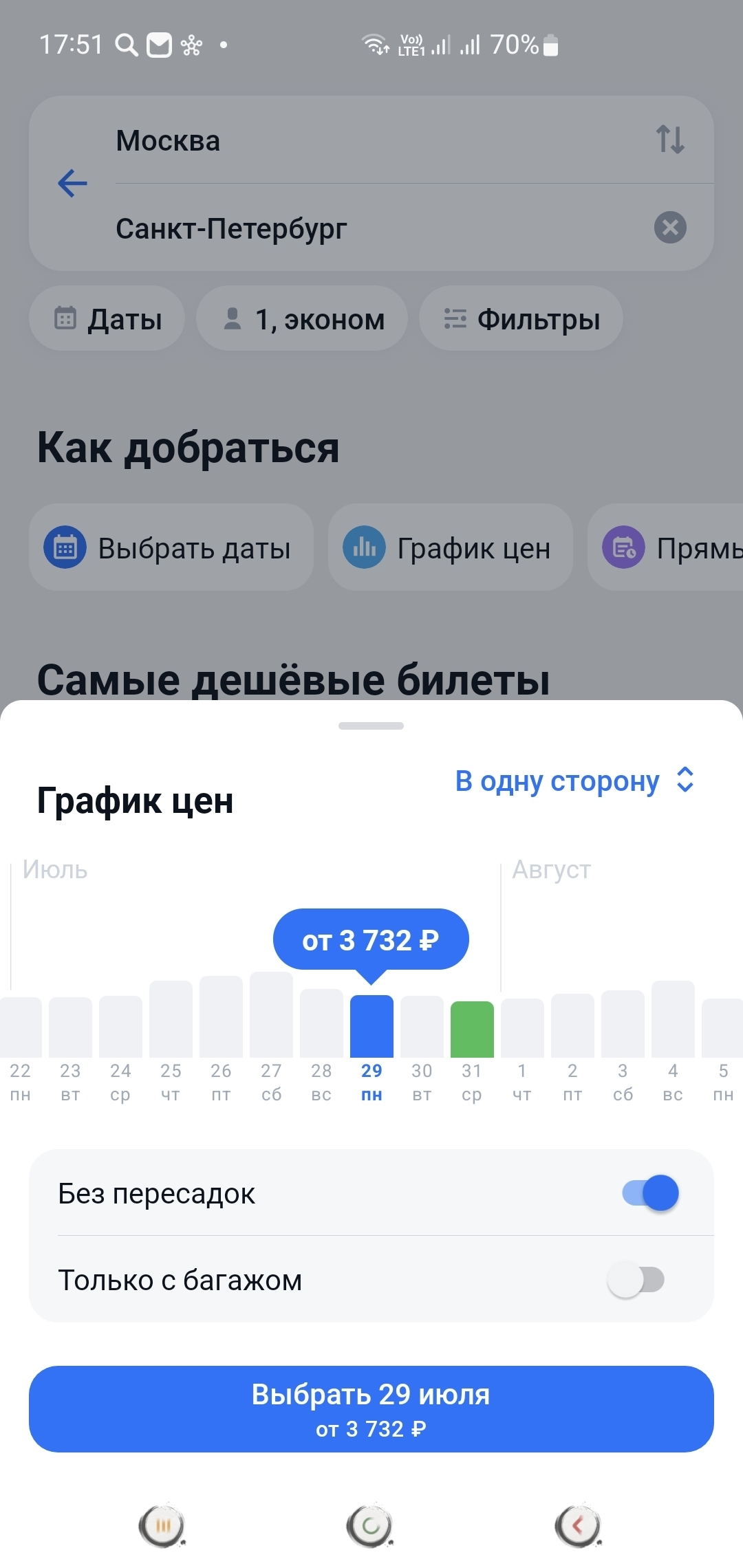Go to the system home screen
The width and height of the screenshot is (743, 1568).
pyautogui.click(x=370, y=1525)
